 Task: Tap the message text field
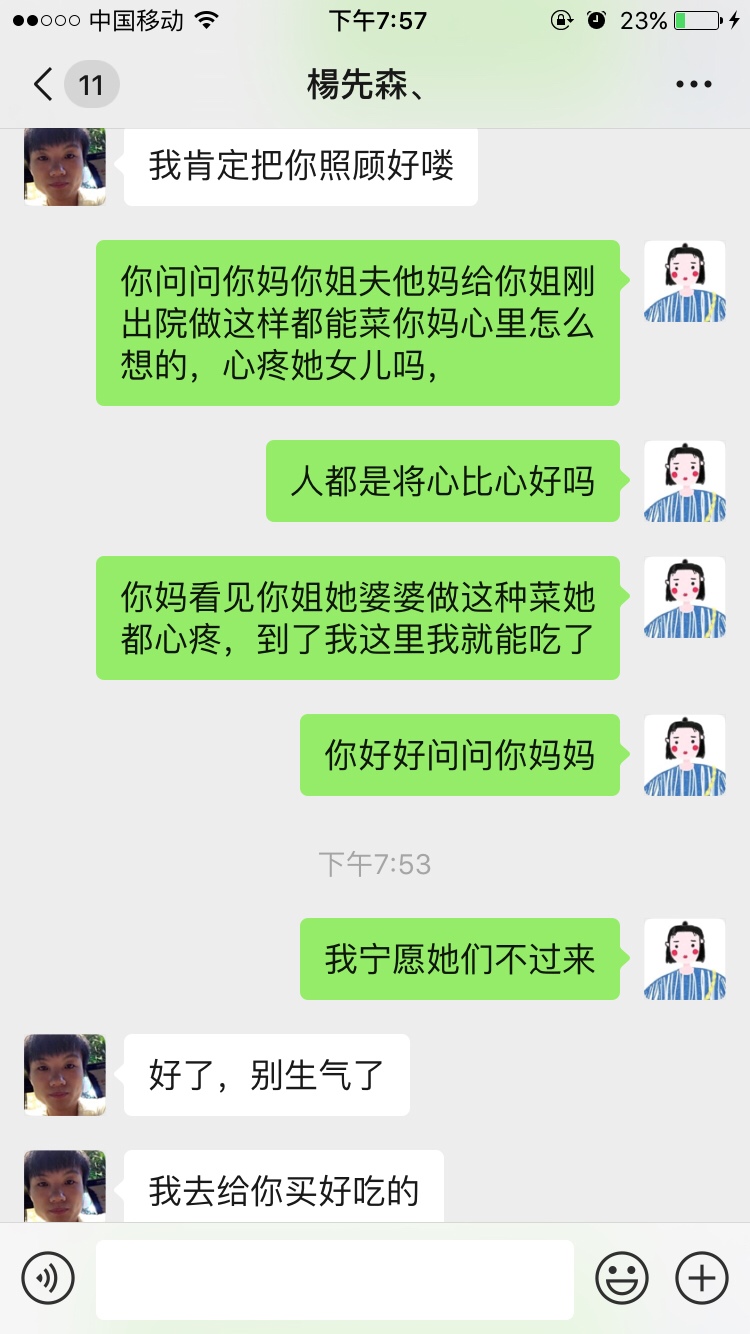click(335, 1279)
